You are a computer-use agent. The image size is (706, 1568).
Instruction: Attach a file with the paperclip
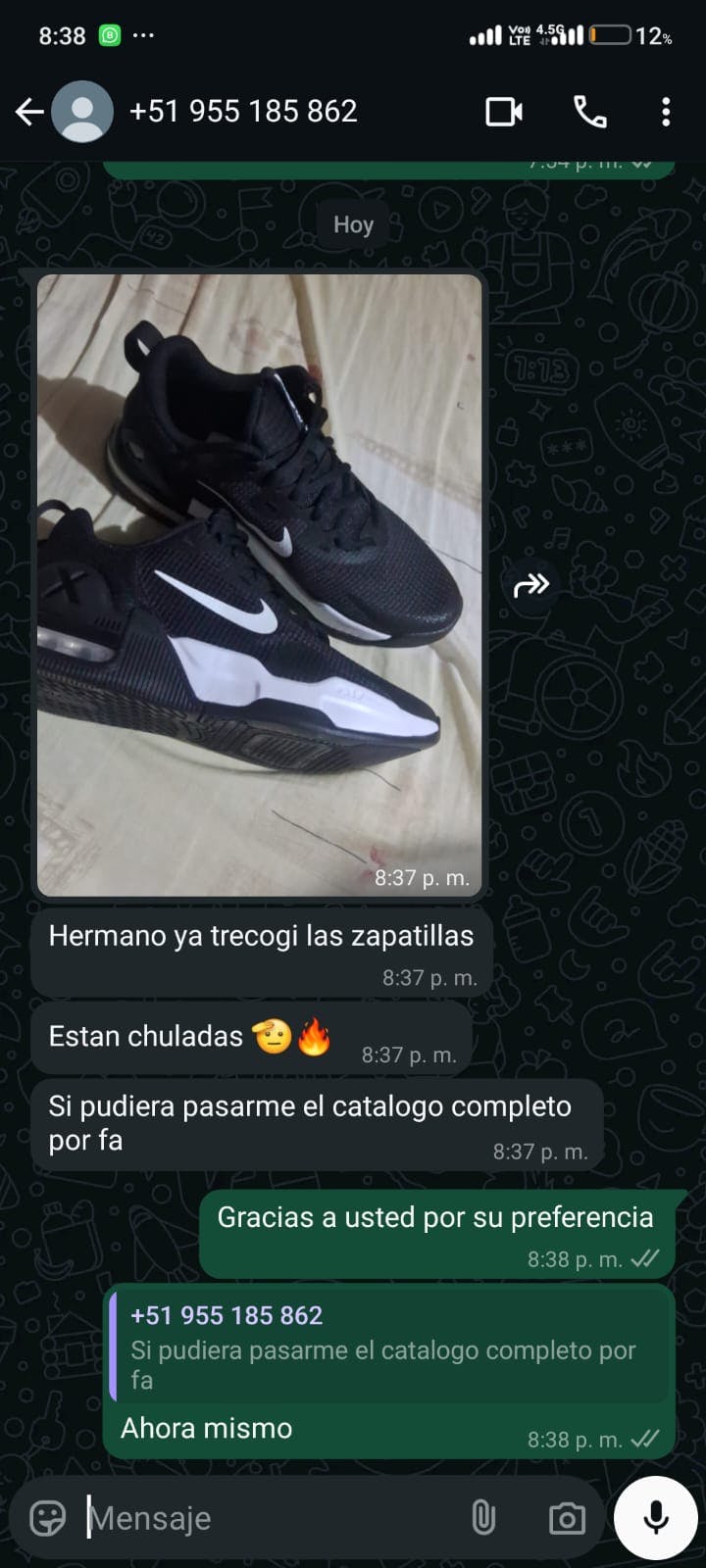[483, 1518]
